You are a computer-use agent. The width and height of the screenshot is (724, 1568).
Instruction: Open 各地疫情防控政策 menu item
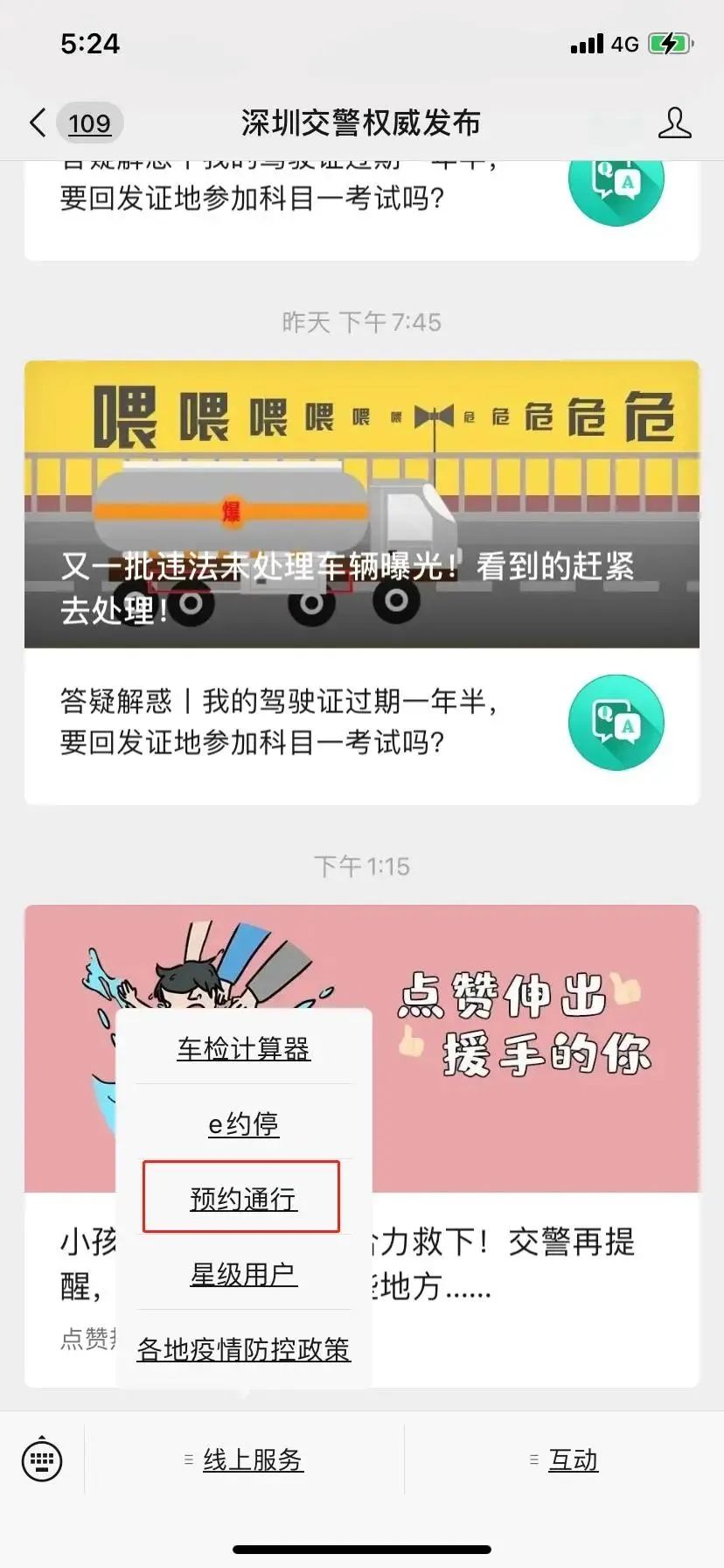pos(244,1349)
